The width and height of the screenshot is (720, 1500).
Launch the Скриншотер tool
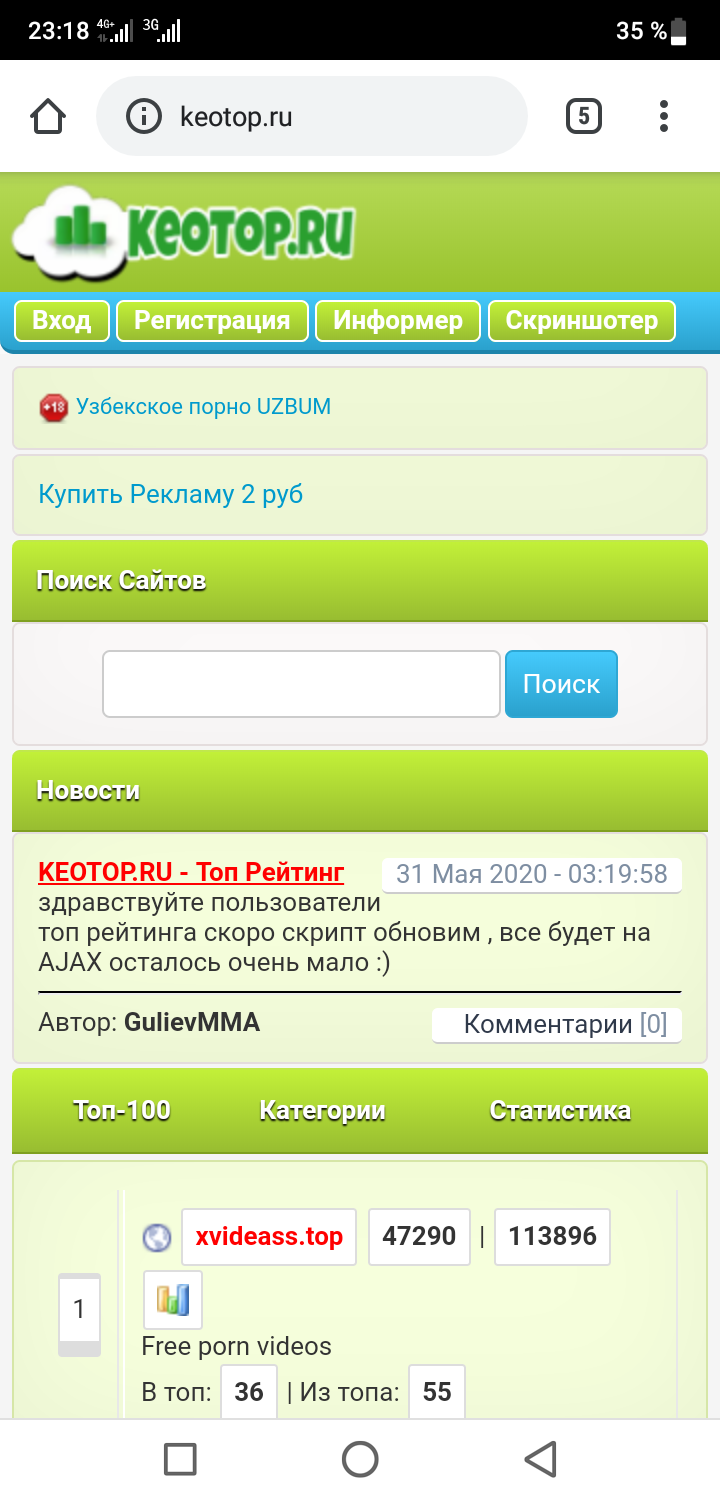tap(581, 321)
